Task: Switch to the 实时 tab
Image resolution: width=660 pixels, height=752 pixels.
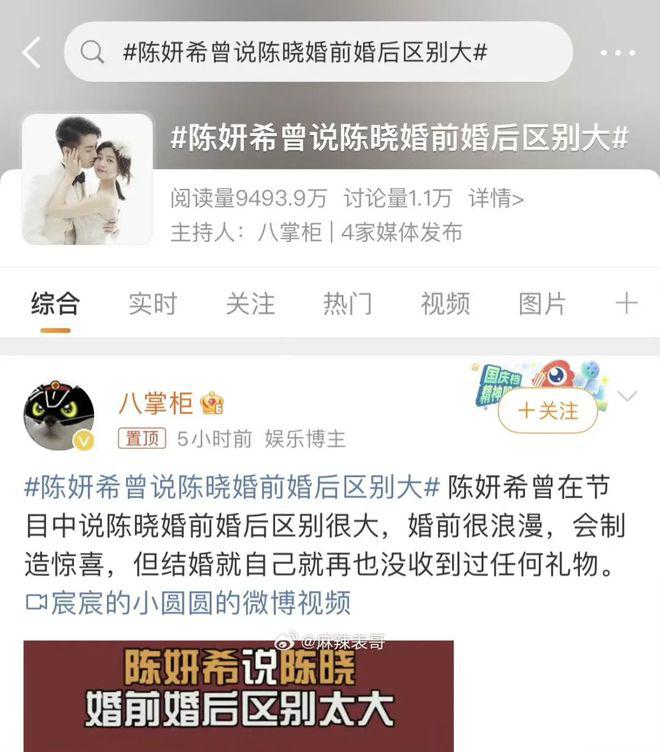Action: pyautogui.click(x=152, y=303)
